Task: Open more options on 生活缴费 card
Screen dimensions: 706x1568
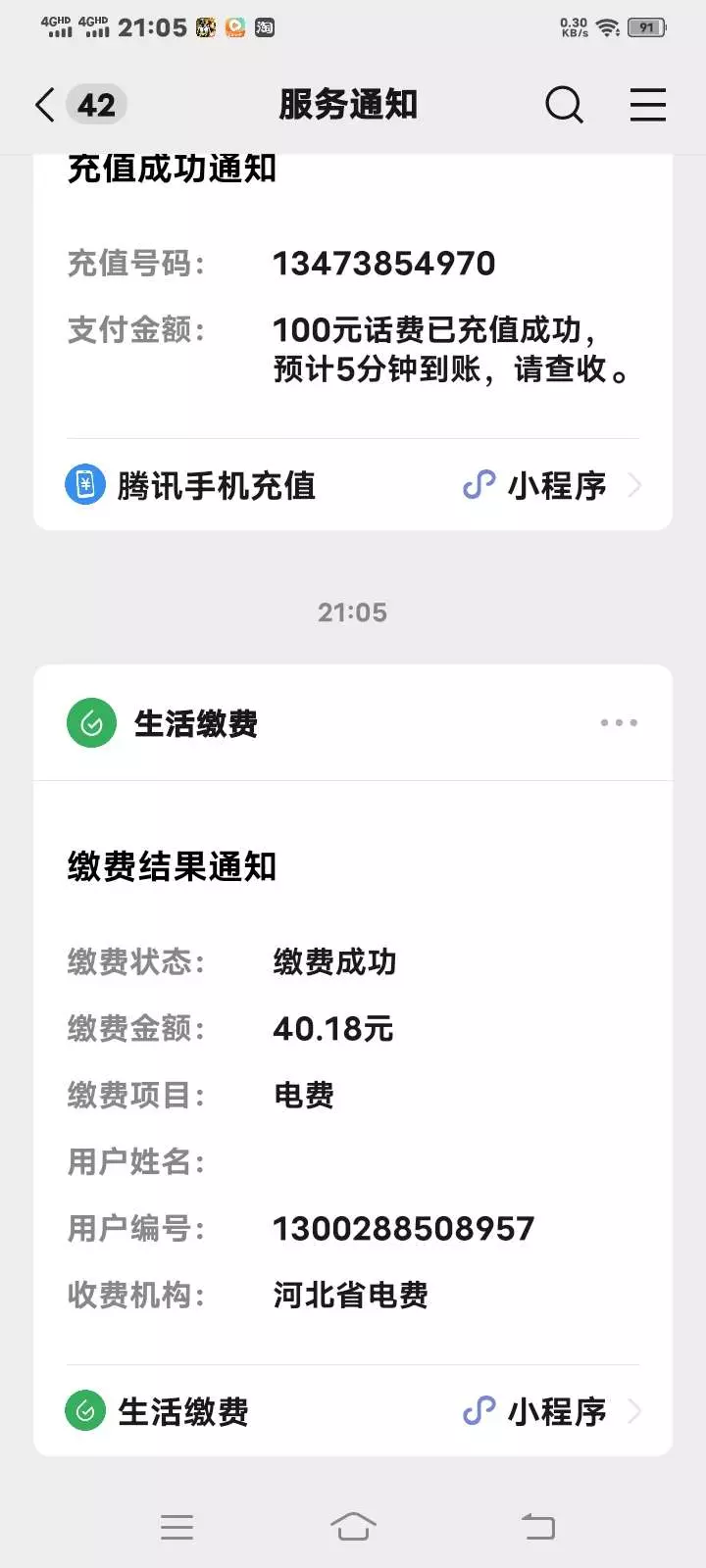Action: (x=619, y=723)
